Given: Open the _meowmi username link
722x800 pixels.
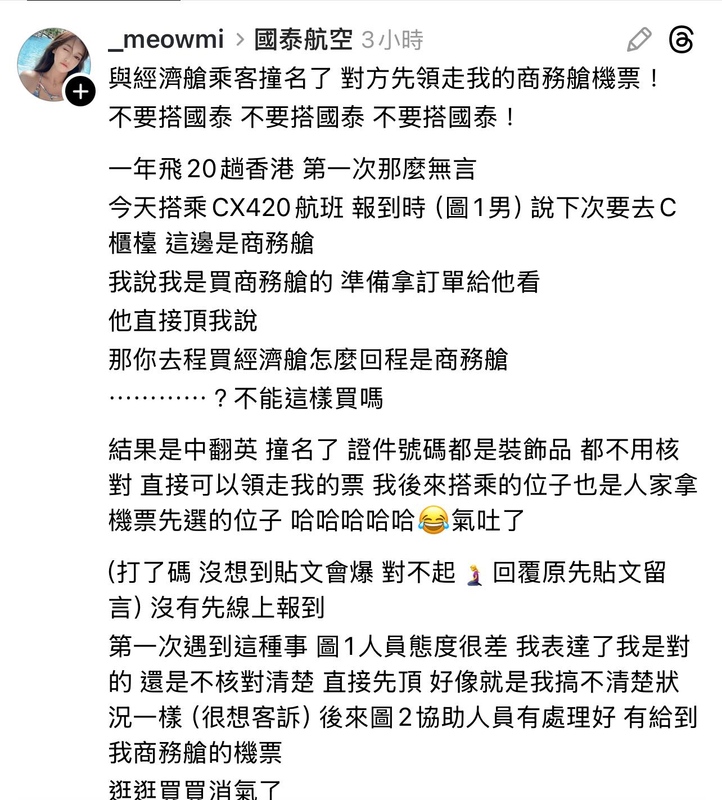Looking at the screenshot, I should [167, 39].
